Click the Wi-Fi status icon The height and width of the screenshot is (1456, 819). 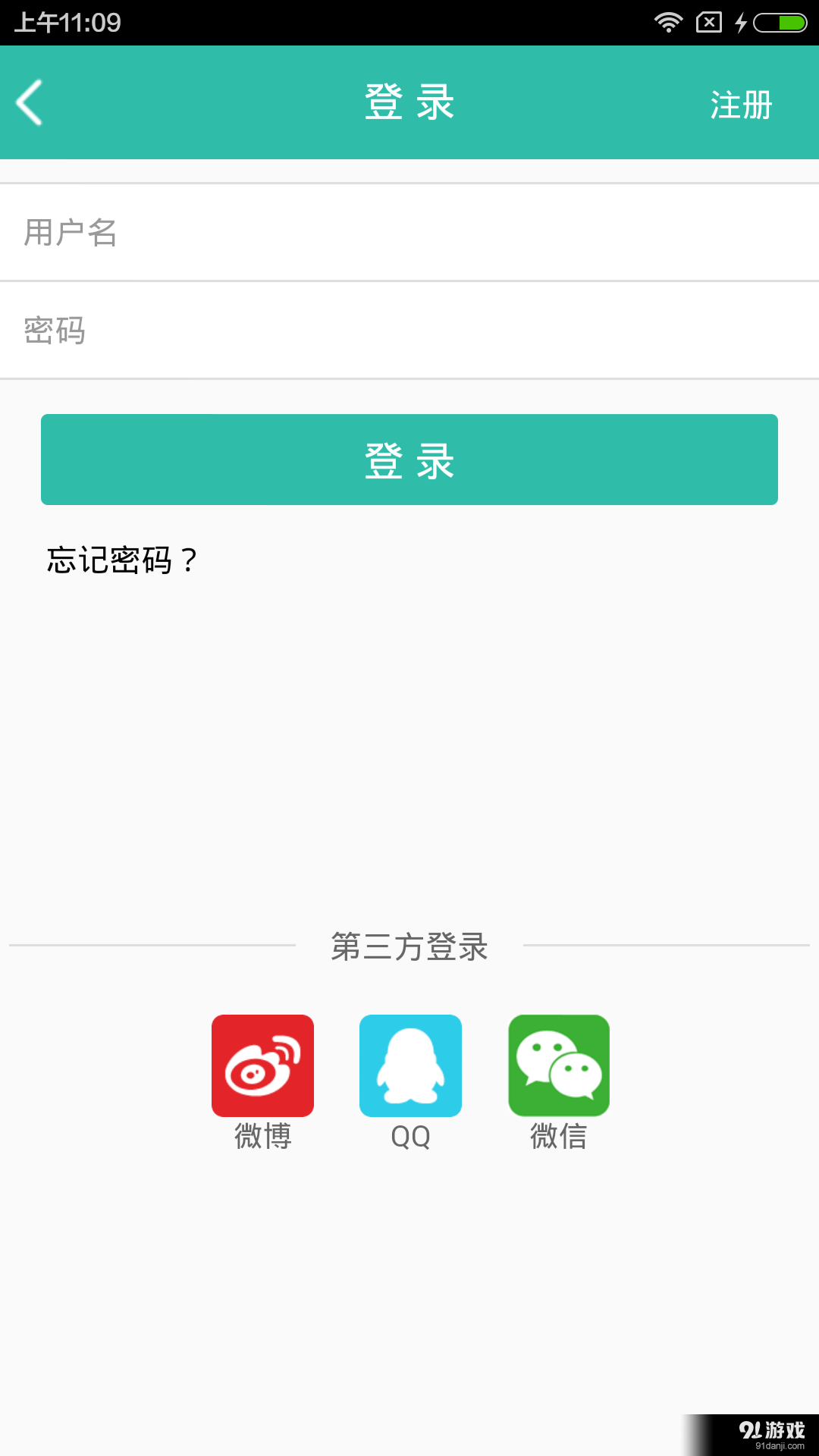[x=667, y=22]
